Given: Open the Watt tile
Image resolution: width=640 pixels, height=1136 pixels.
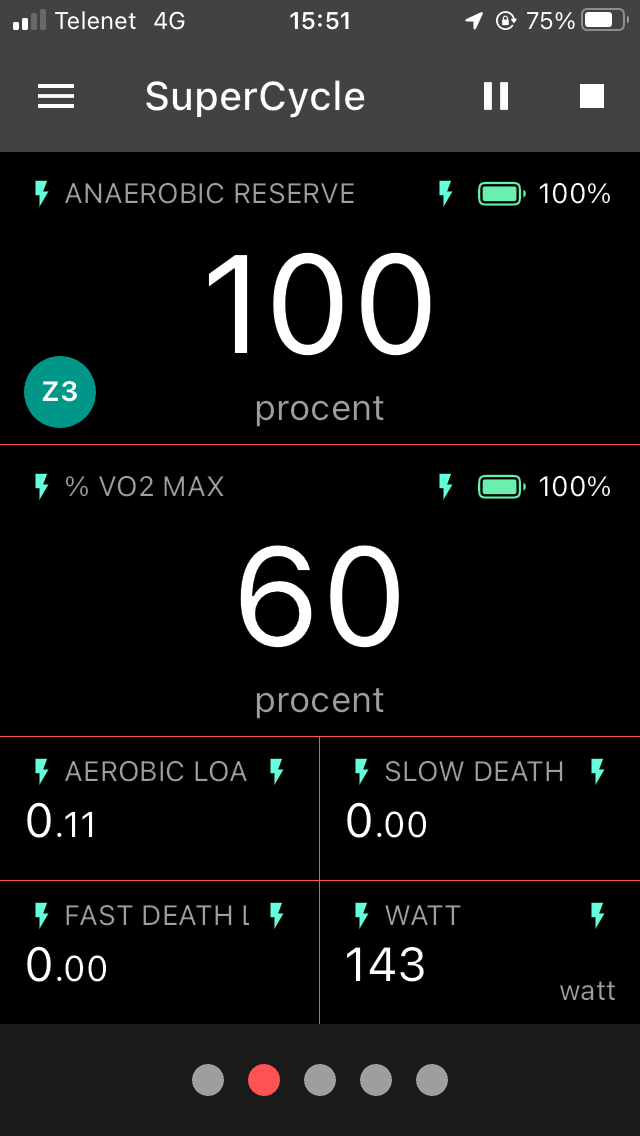Looking at the screenshot, I should 480,953.
